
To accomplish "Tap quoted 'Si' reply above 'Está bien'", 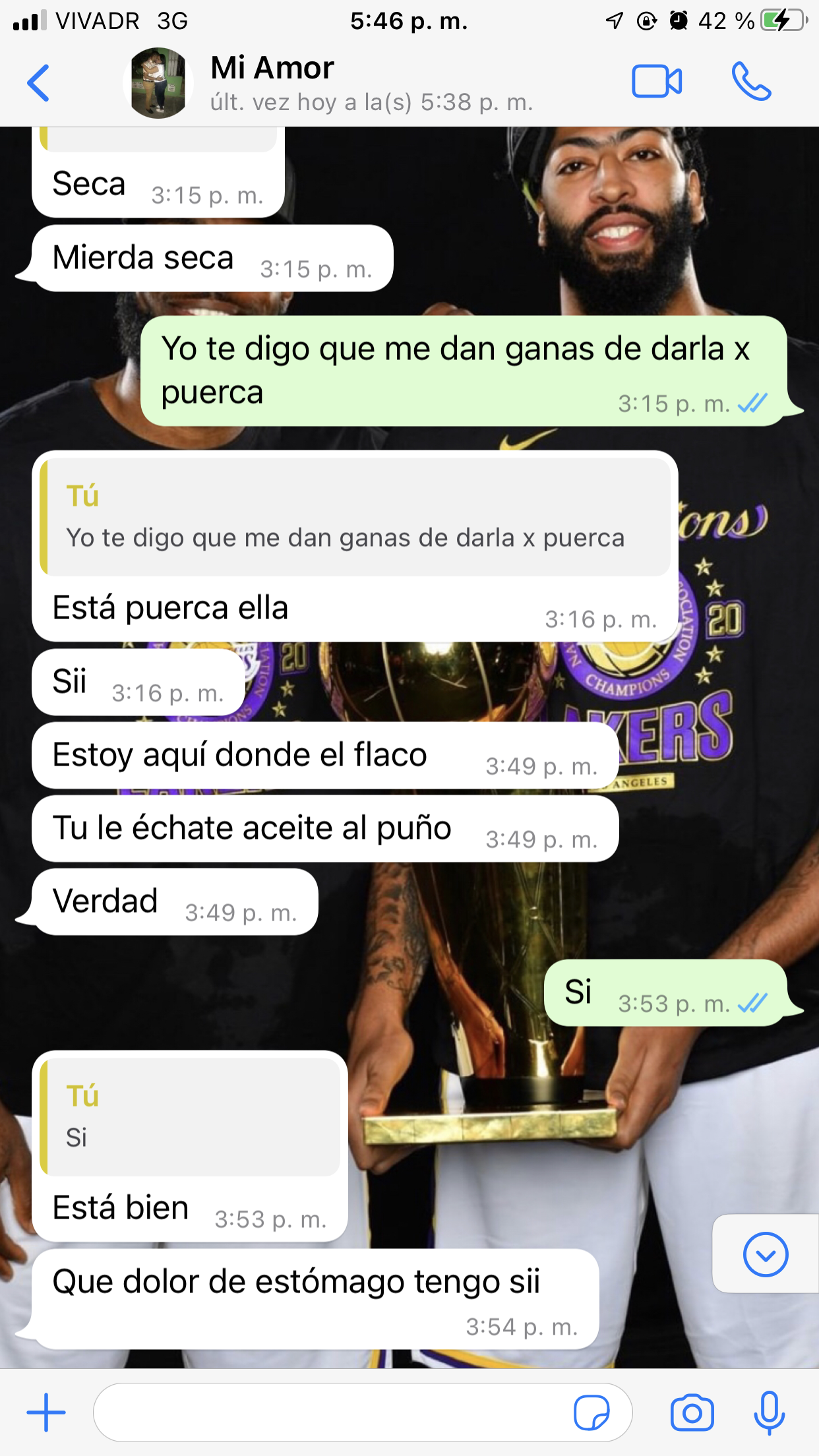I will coord(191,1117).
